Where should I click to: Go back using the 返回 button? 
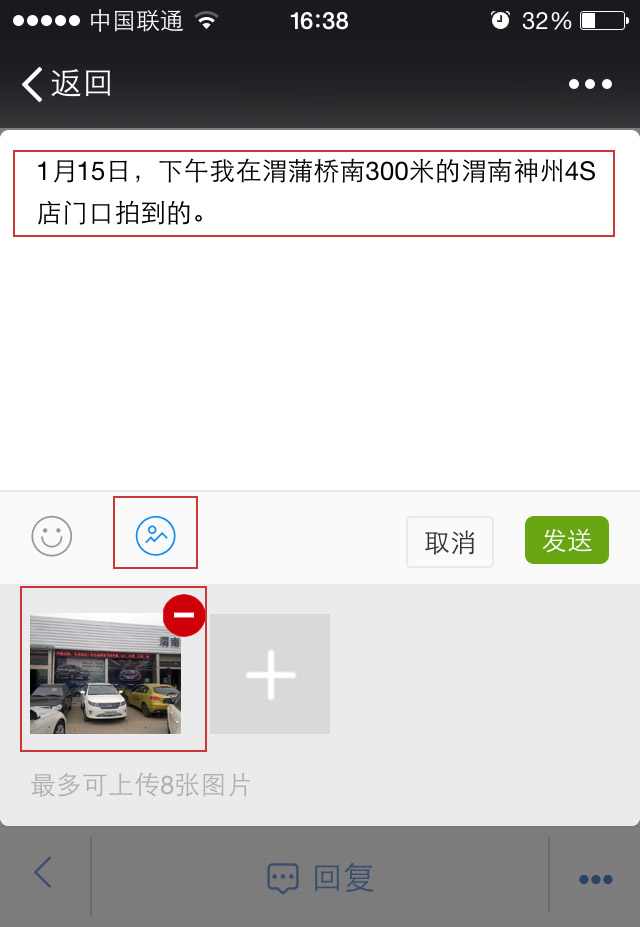tap(66, 84)
